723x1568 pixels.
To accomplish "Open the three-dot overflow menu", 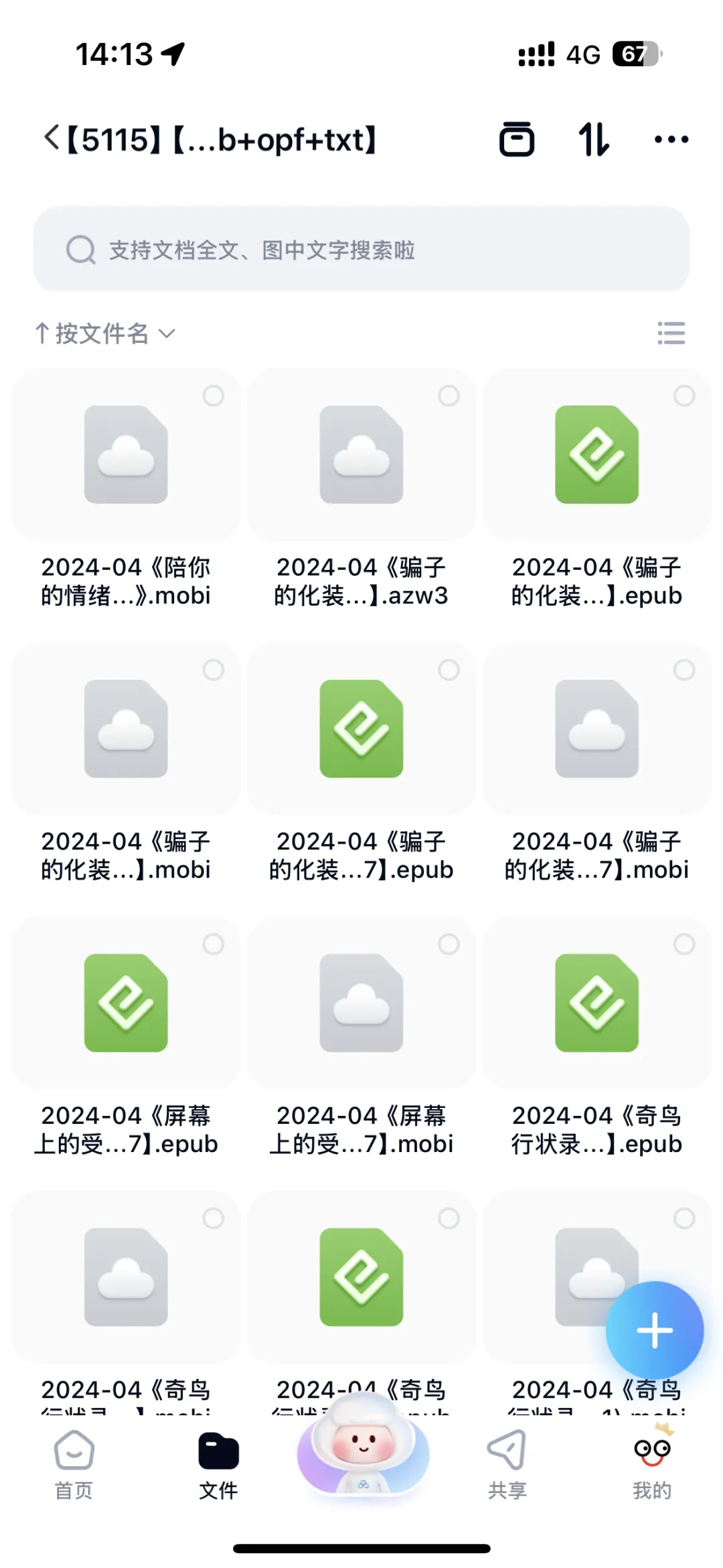I will click(671, 139).
